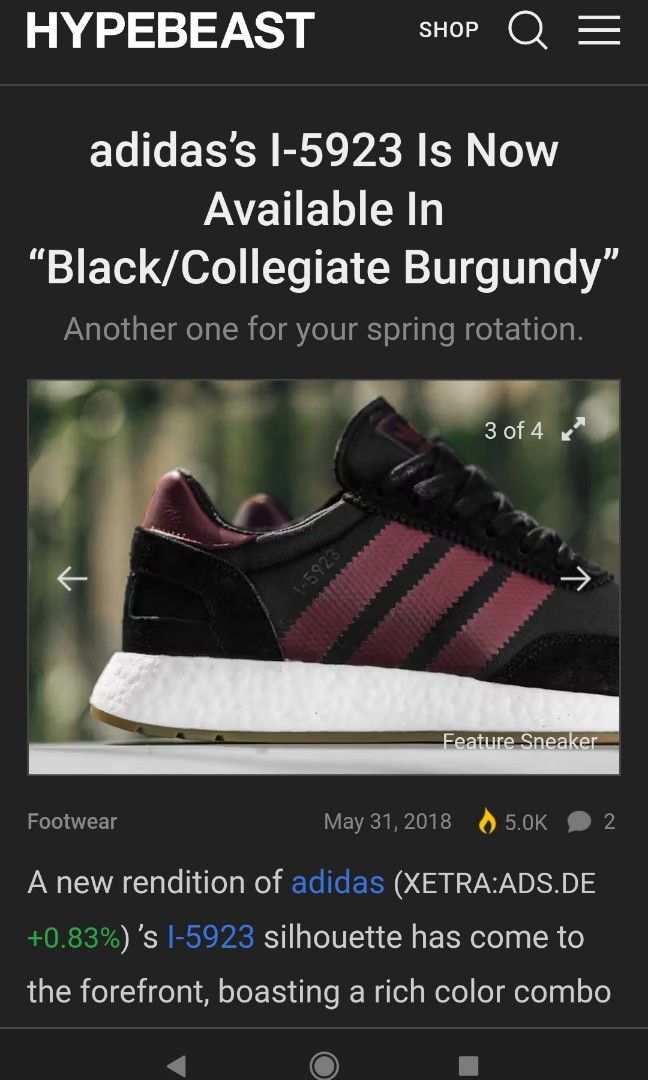Open the SHOP link
This screenshot has width=648, height=1080.
448,30
